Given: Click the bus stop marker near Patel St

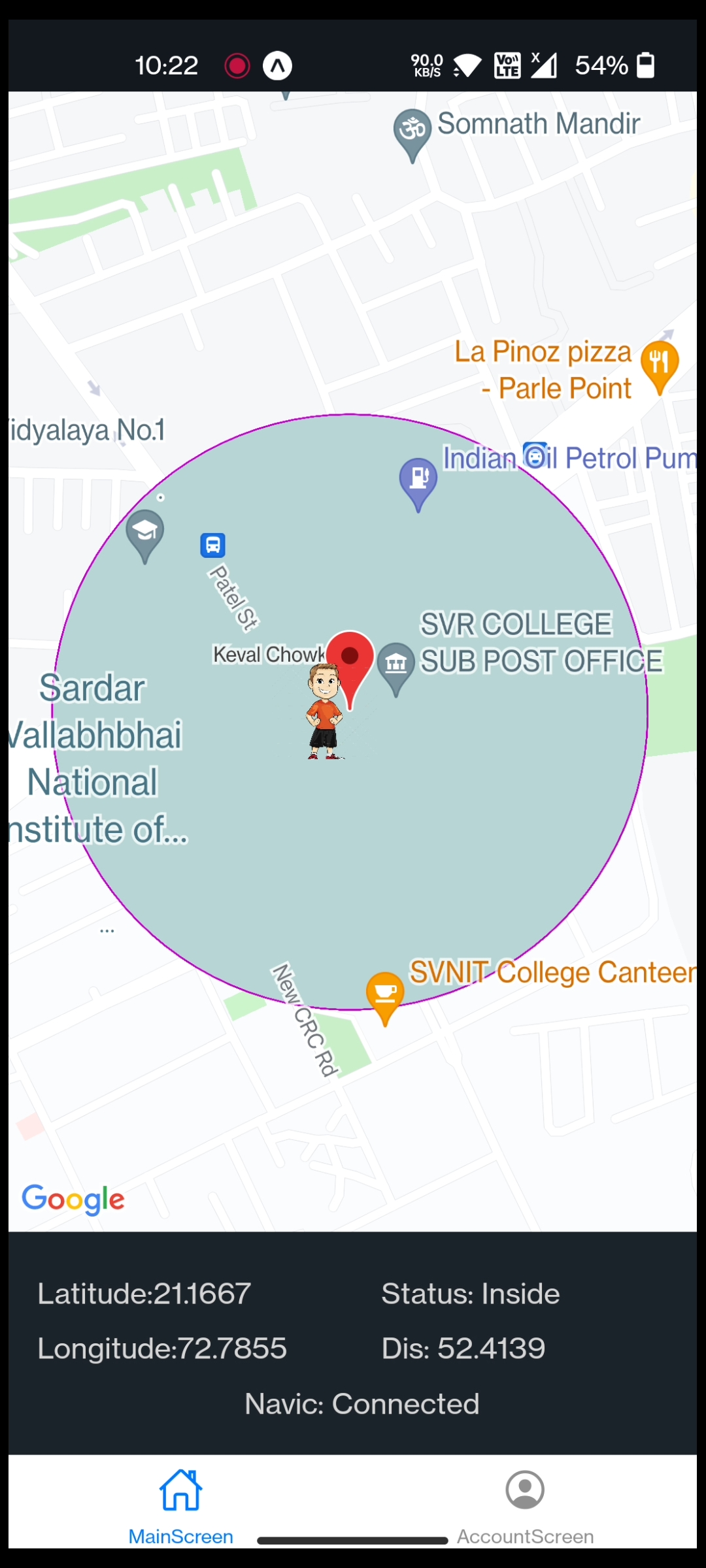Looking at the screenshot, I should point(212,545).
